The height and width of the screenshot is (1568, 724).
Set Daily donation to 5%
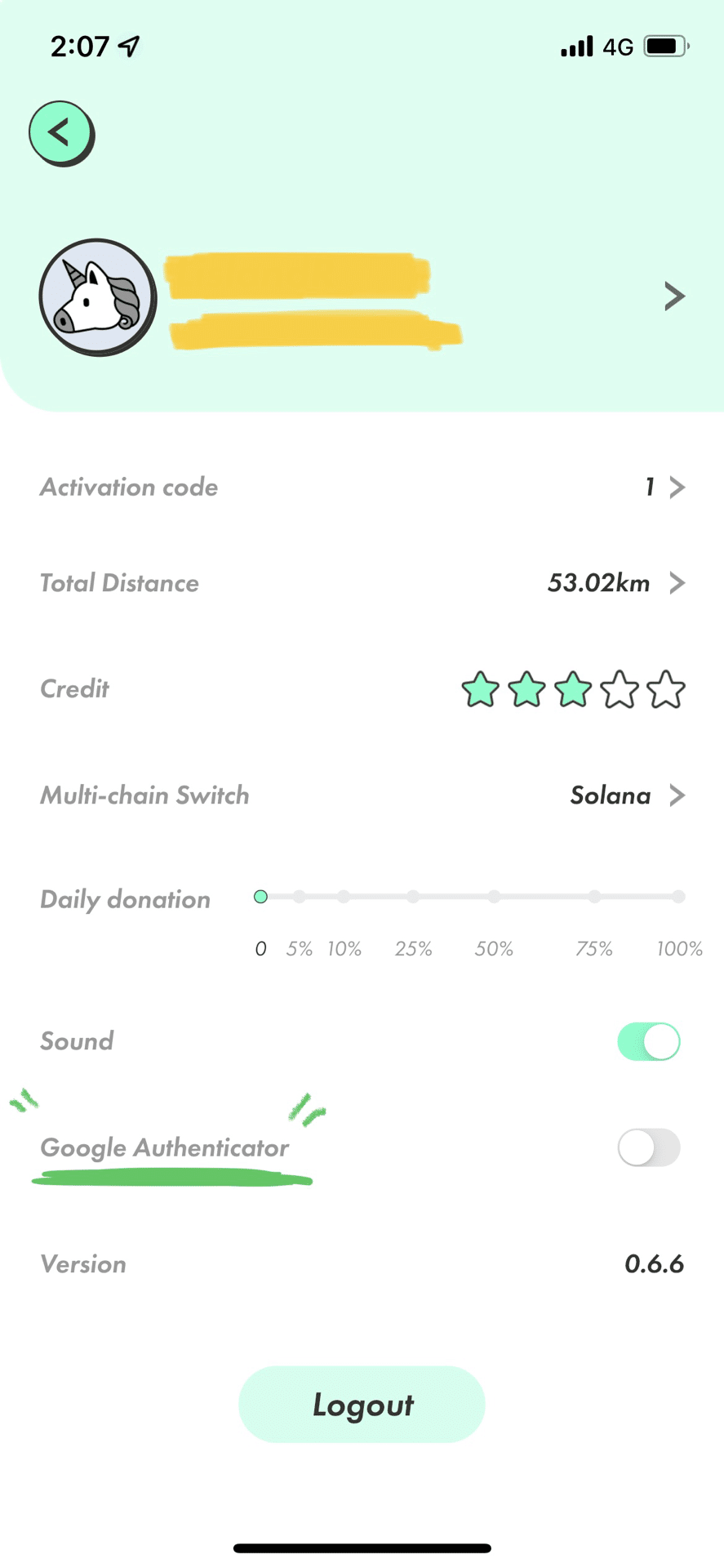(x=300, y=897)
